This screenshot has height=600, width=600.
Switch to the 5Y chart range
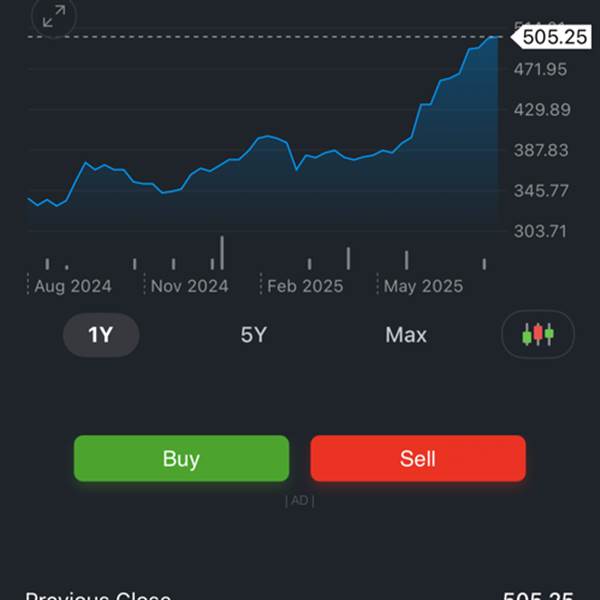click(254, 335)
